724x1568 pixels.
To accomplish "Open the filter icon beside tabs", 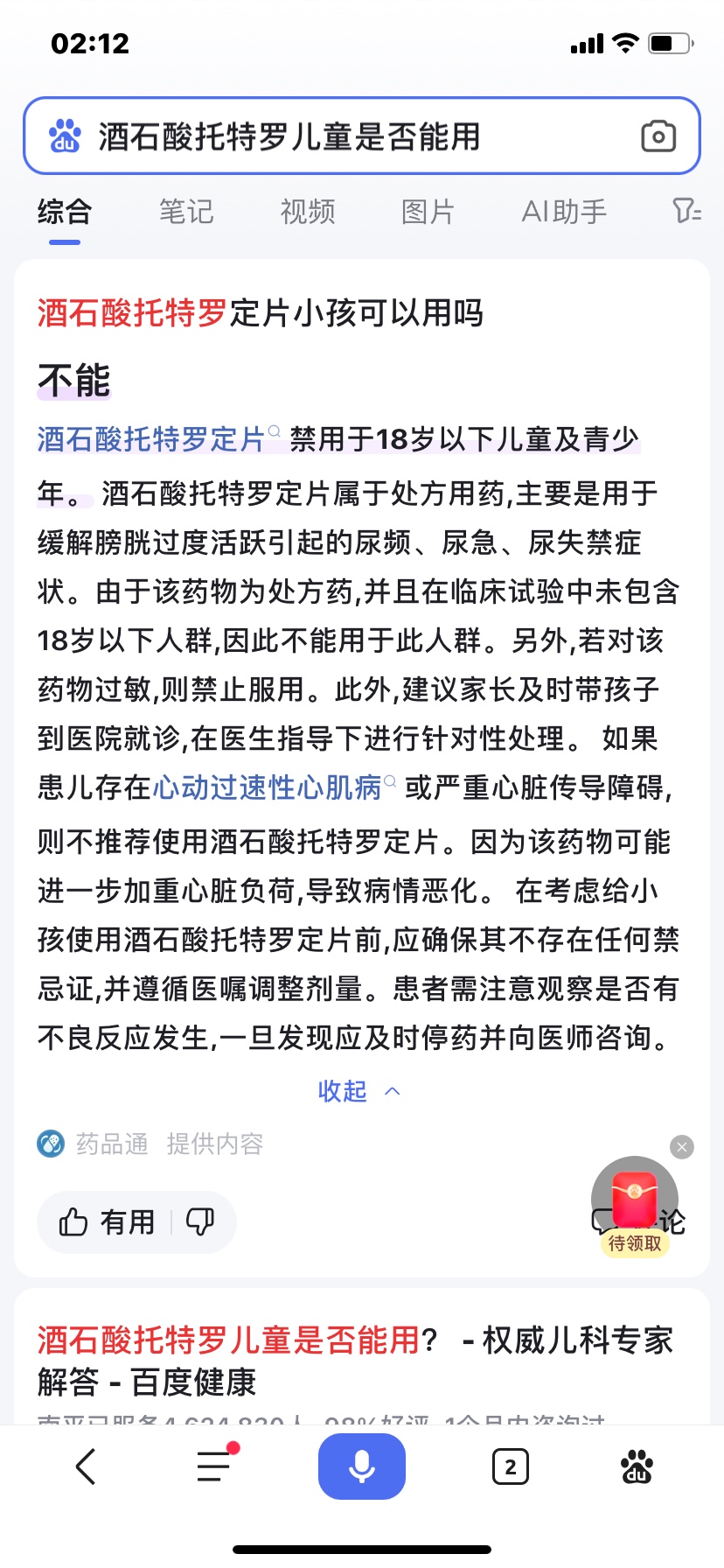I will point(686,211).
